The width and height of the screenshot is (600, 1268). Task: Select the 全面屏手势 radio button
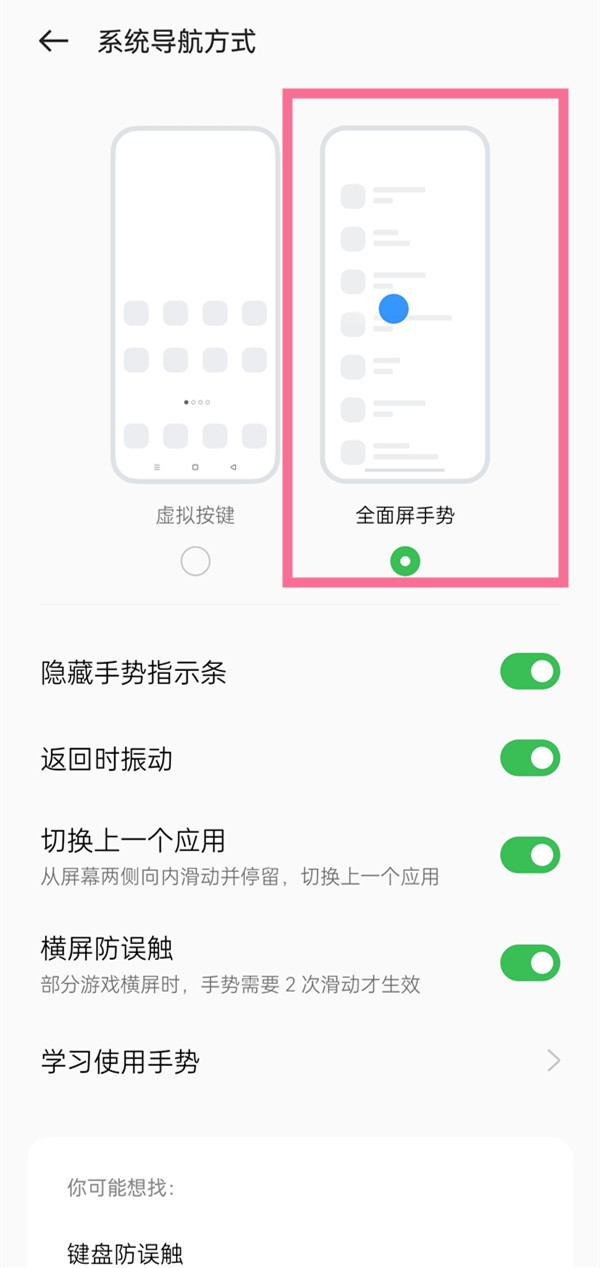click(x=405, y=561)
